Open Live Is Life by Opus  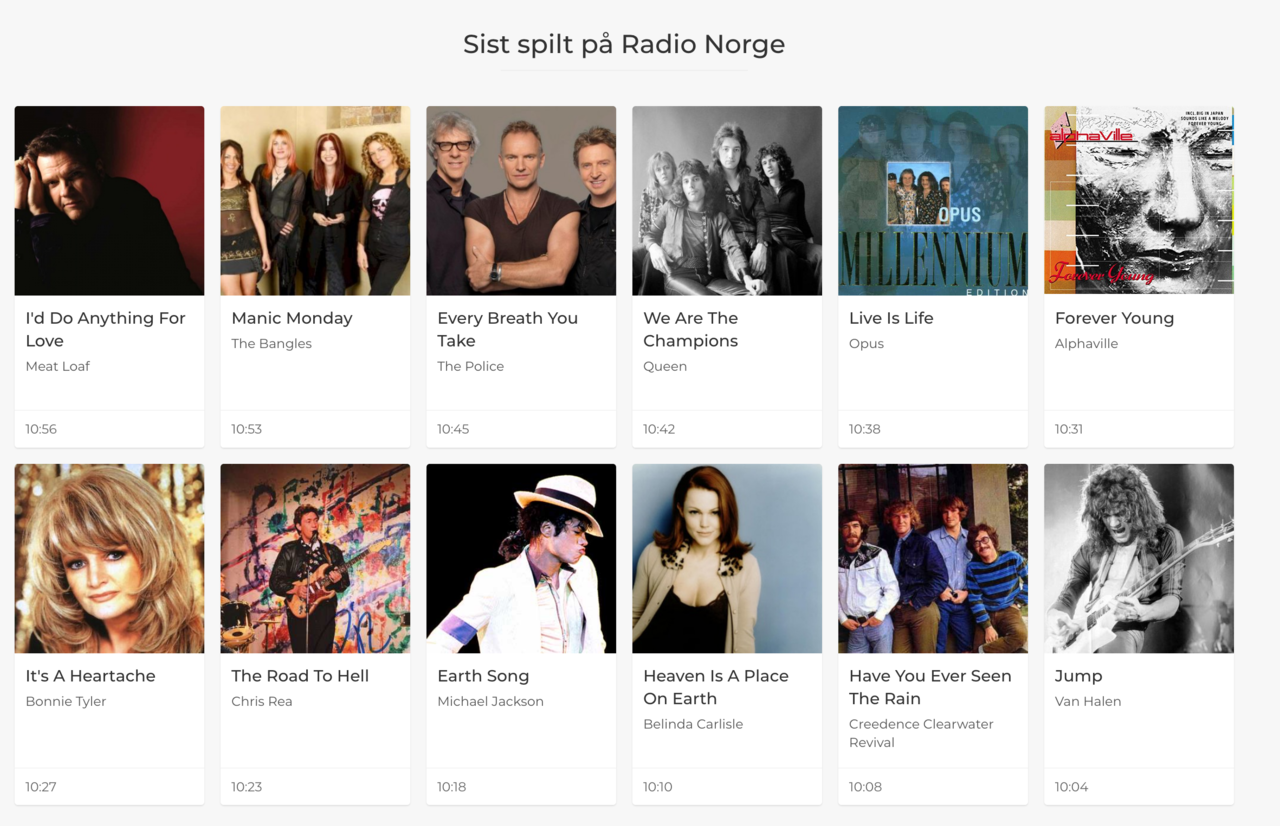[x=933, y=276]
